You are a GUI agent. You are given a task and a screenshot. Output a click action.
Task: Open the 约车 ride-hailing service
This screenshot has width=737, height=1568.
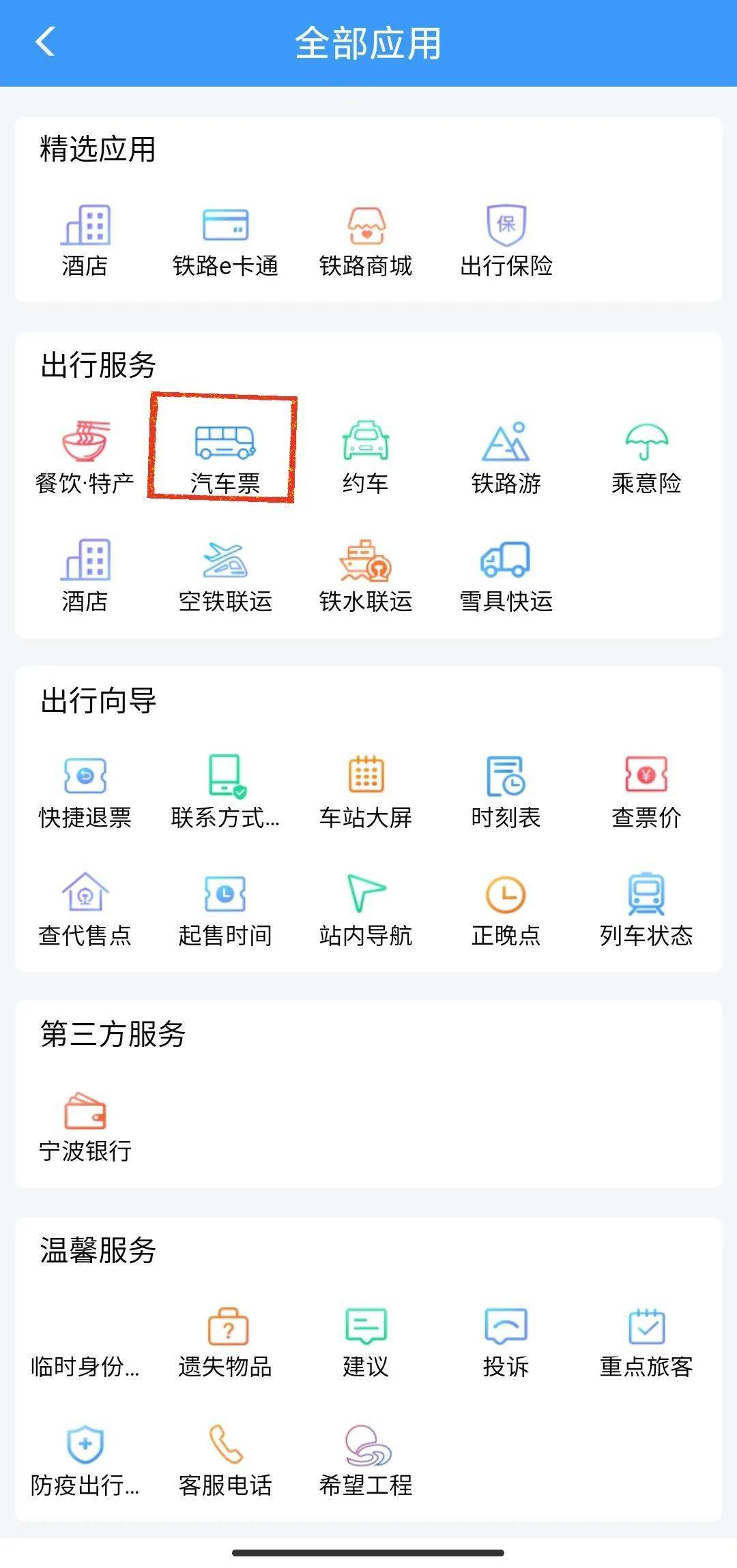point(366,447)
